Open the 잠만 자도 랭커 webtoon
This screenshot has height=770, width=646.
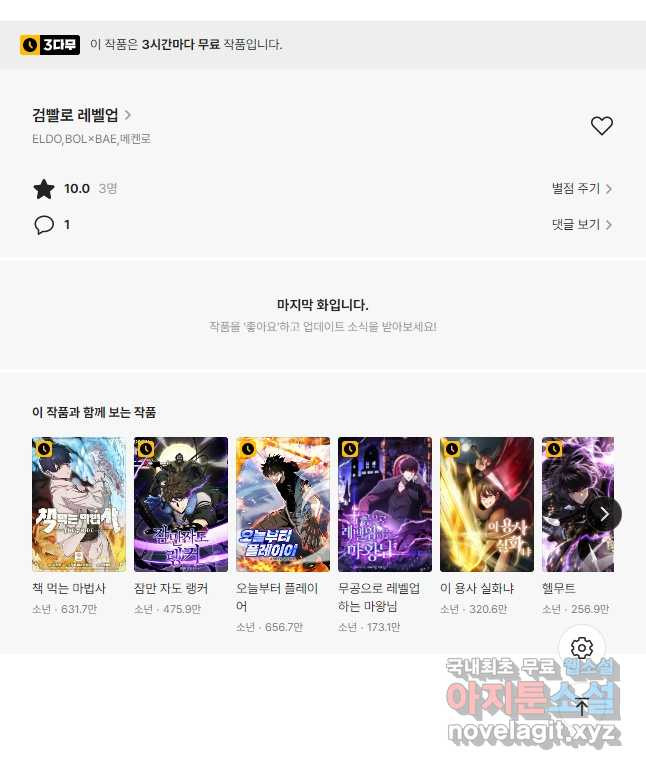[180, 504]
